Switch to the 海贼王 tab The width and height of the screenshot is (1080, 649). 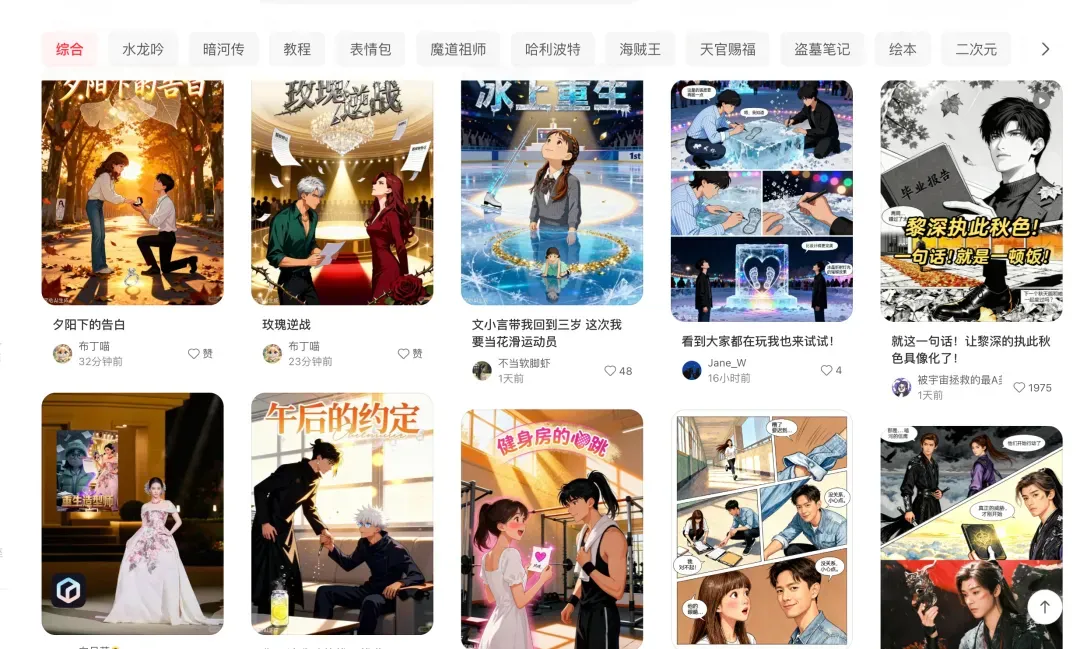(x=640, y=49)
